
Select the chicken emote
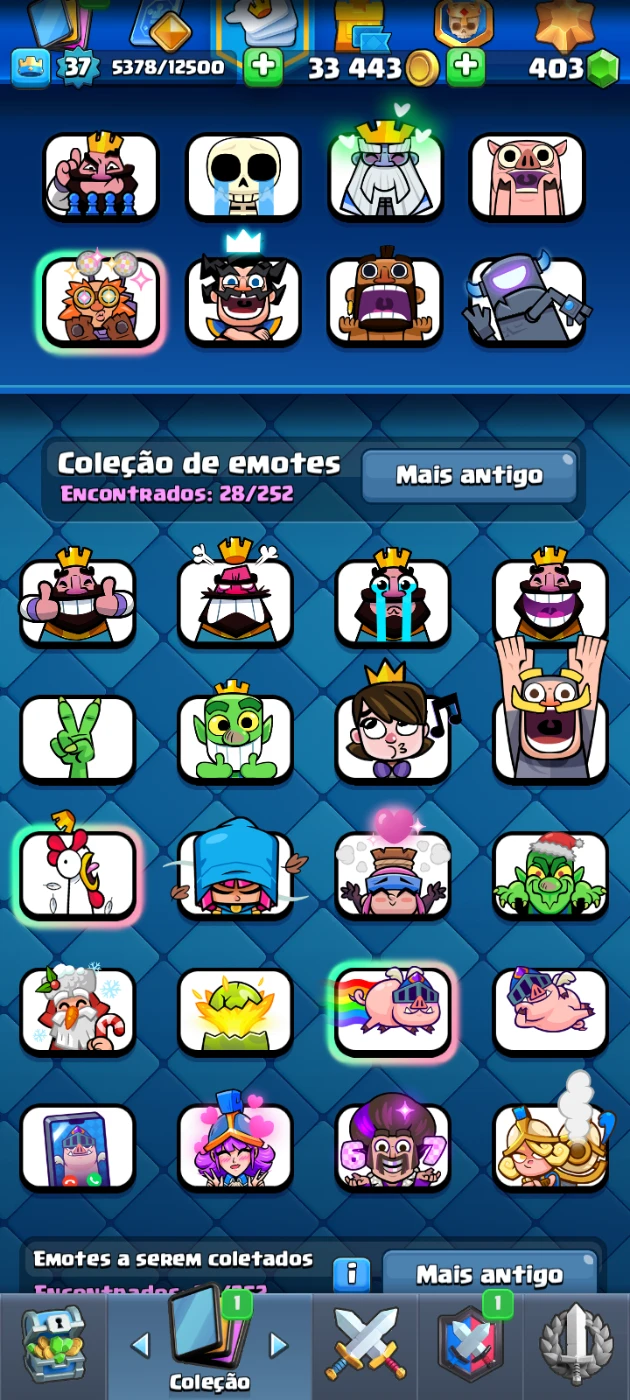[78, 875]
